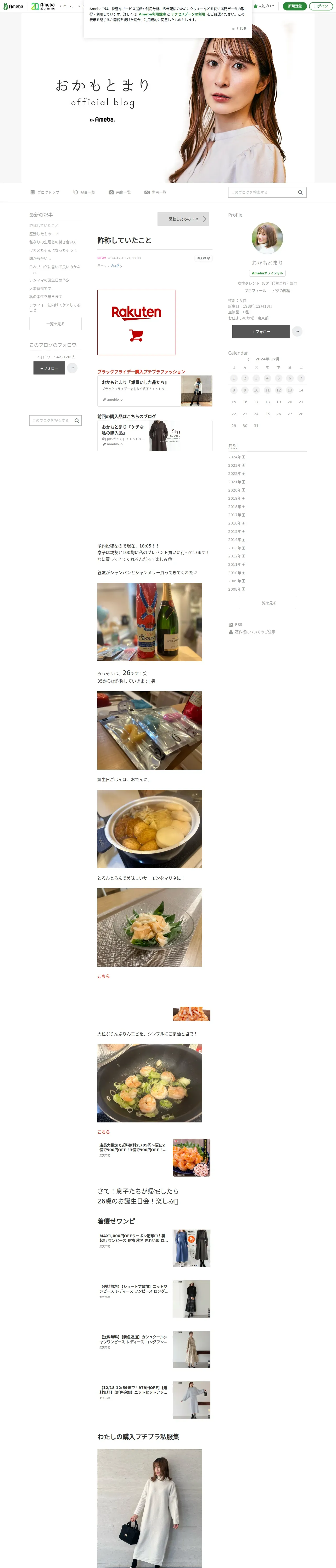Open 人気ブログ in the header
Image resolution: width=336 pixels, height=1568 pixels.
click(264, 6)
